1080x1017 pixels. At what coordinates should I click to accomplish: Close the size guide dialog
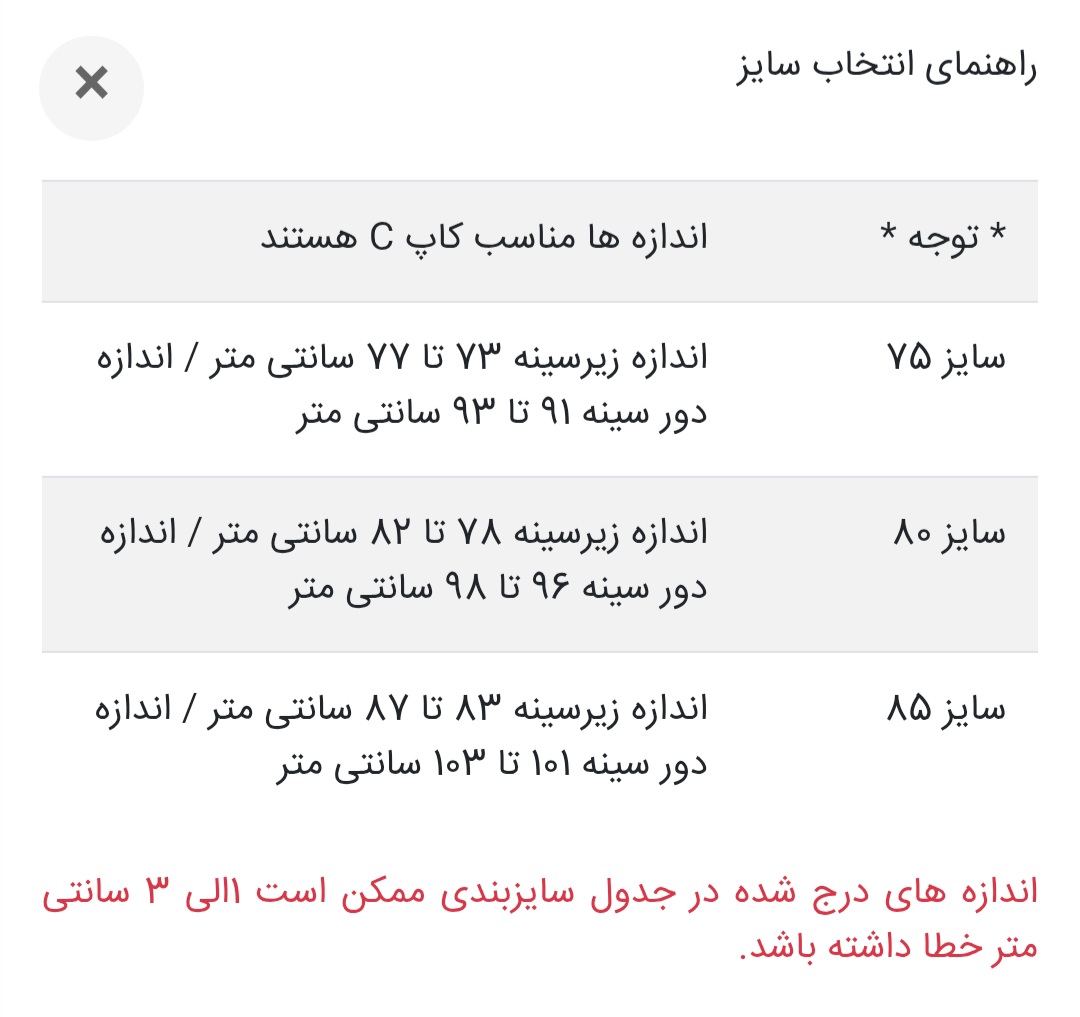click(91, 85)
